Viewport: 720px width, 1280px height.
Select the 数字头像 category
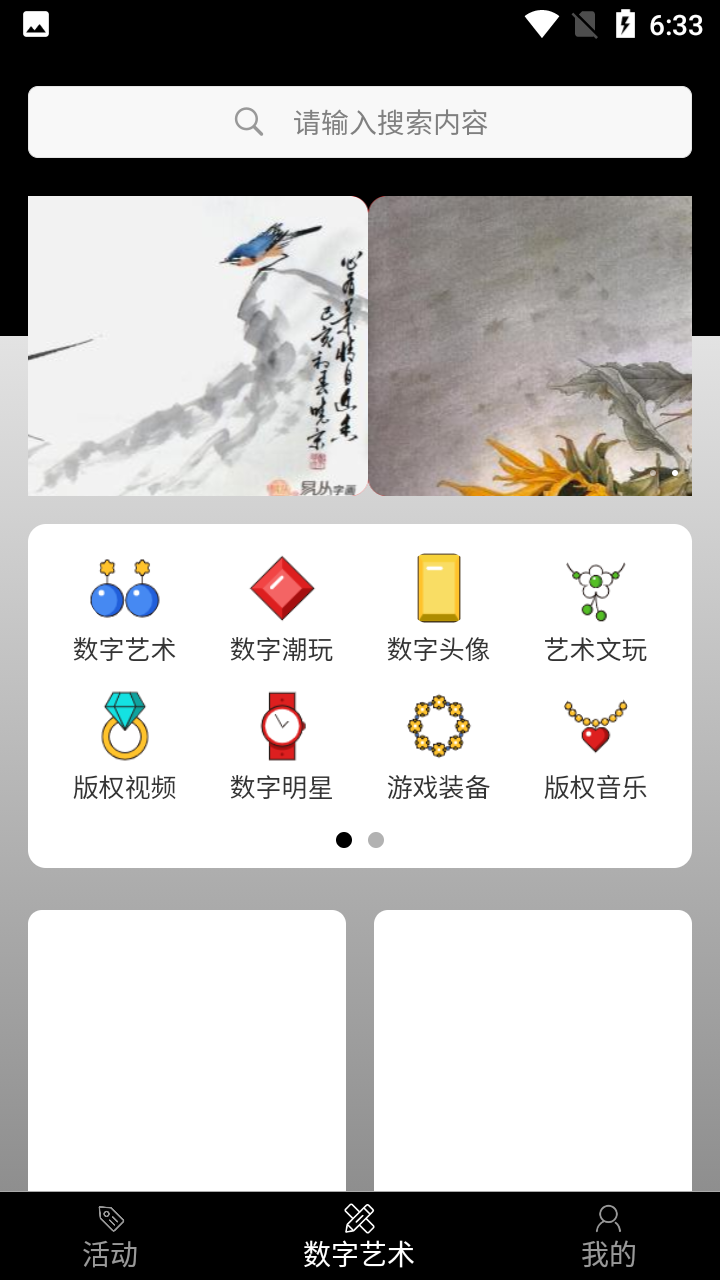click(x=439, y=607)
